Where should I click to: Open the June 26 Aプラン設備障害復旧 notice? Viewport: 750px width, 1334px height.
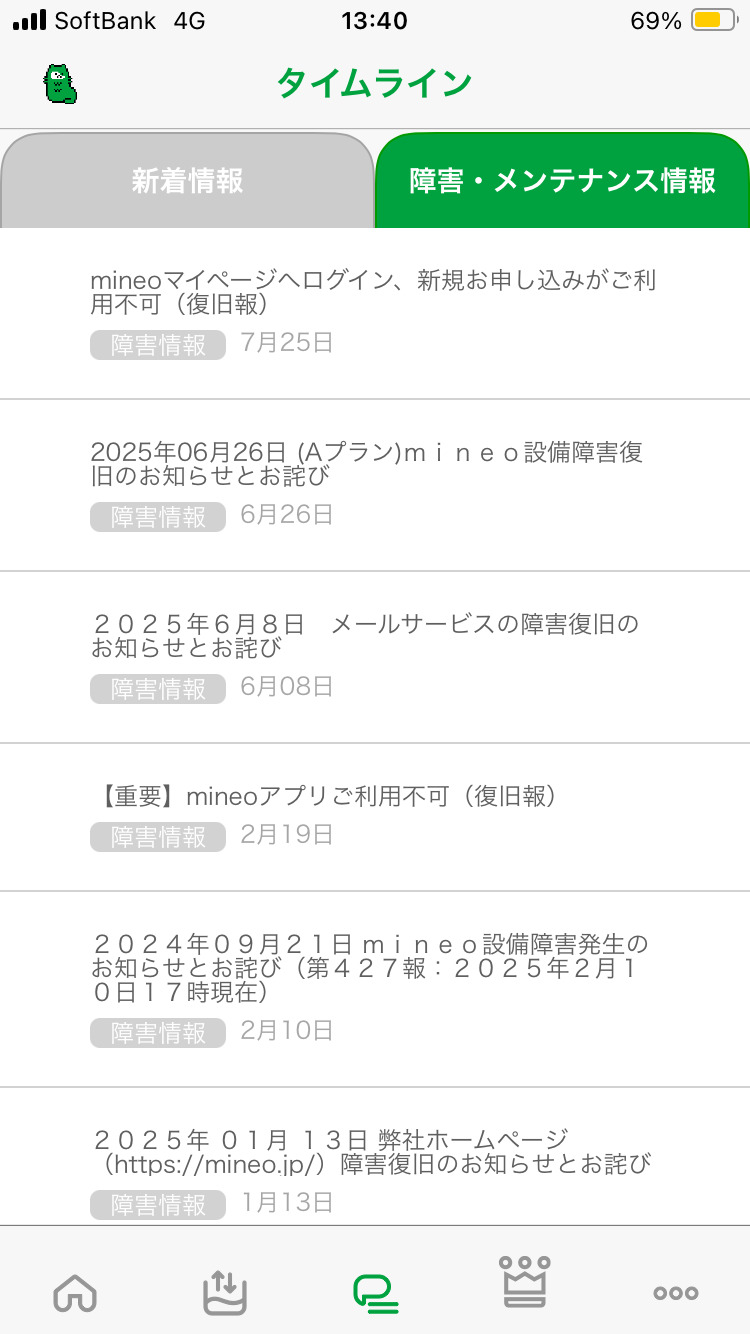(x=375, y=485)
